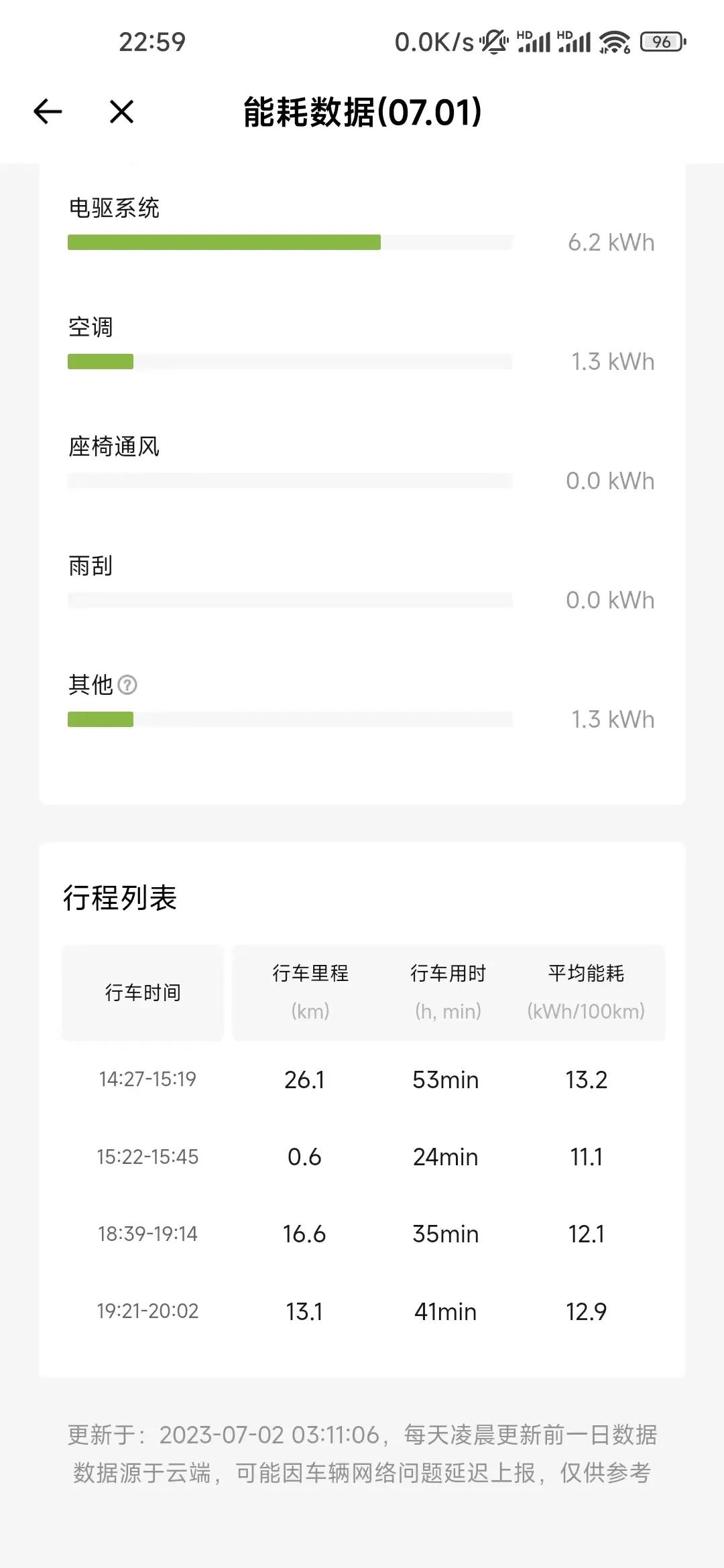This screenshot has width=724, height=1568.
Task: Close the energy consumption data page
Action: [x=121, y=111]
